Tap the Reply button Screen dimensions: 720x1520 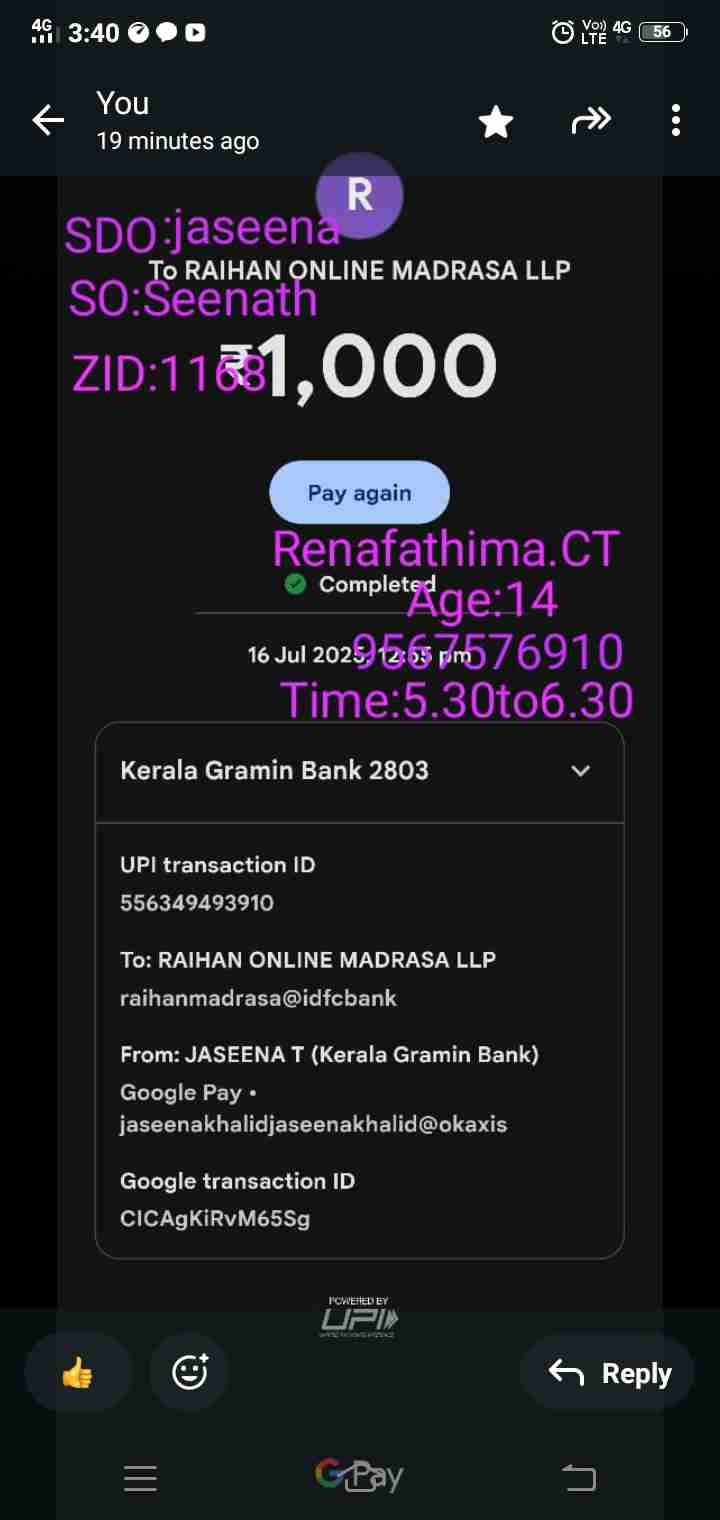pos(608,1373)
